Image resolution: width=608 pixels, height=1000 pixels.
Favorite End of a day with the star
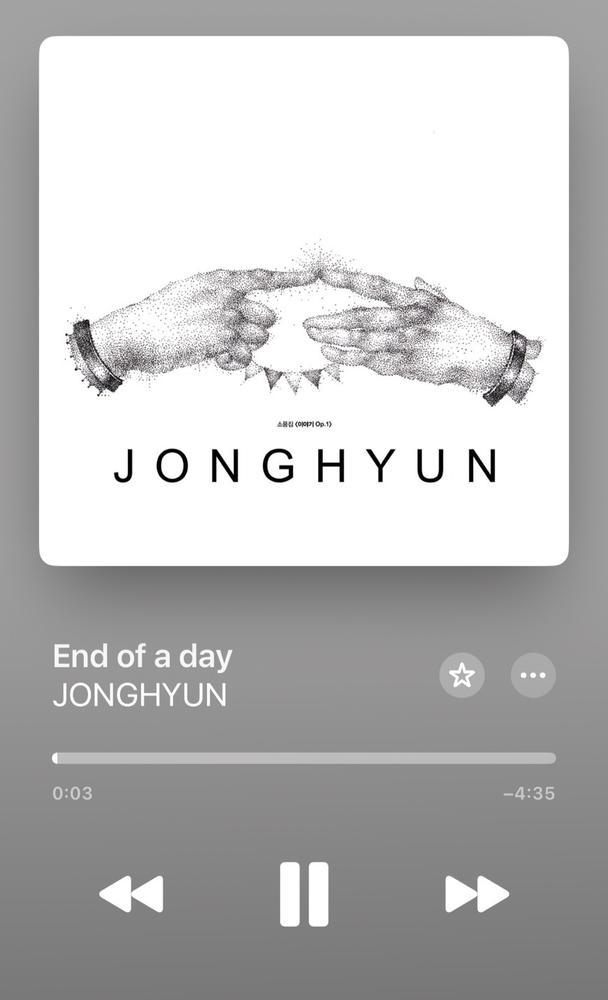tap(462, 676)
